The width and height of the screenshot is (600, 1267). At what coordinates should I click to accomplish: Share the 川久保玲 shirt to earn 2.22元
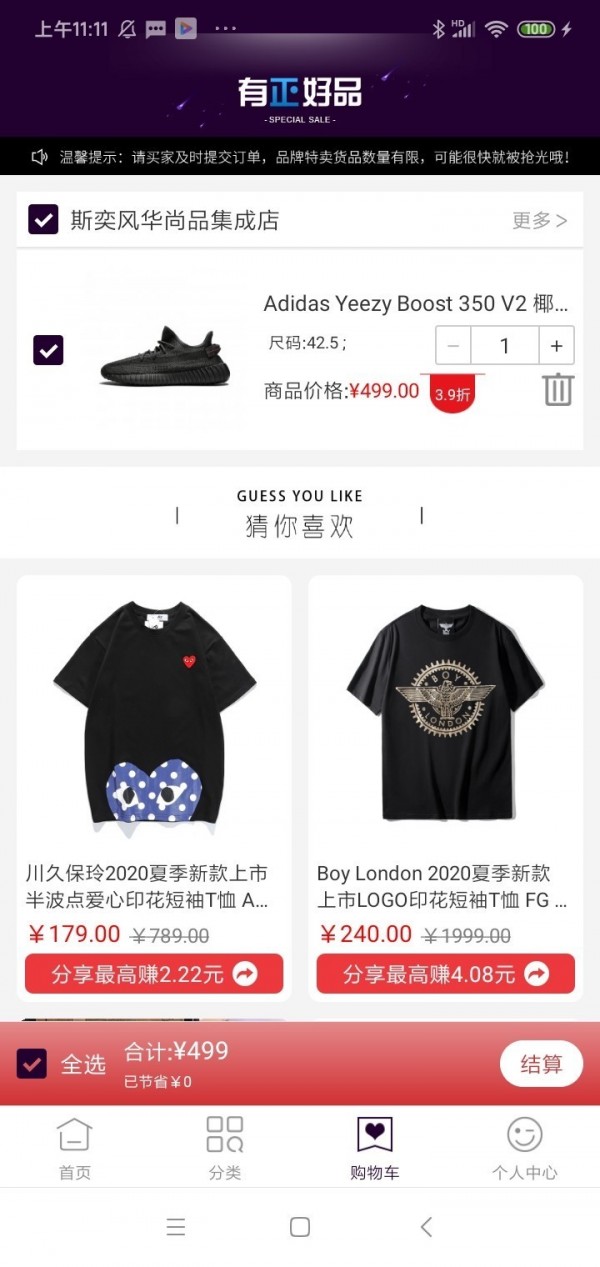(x=154, y=973)
